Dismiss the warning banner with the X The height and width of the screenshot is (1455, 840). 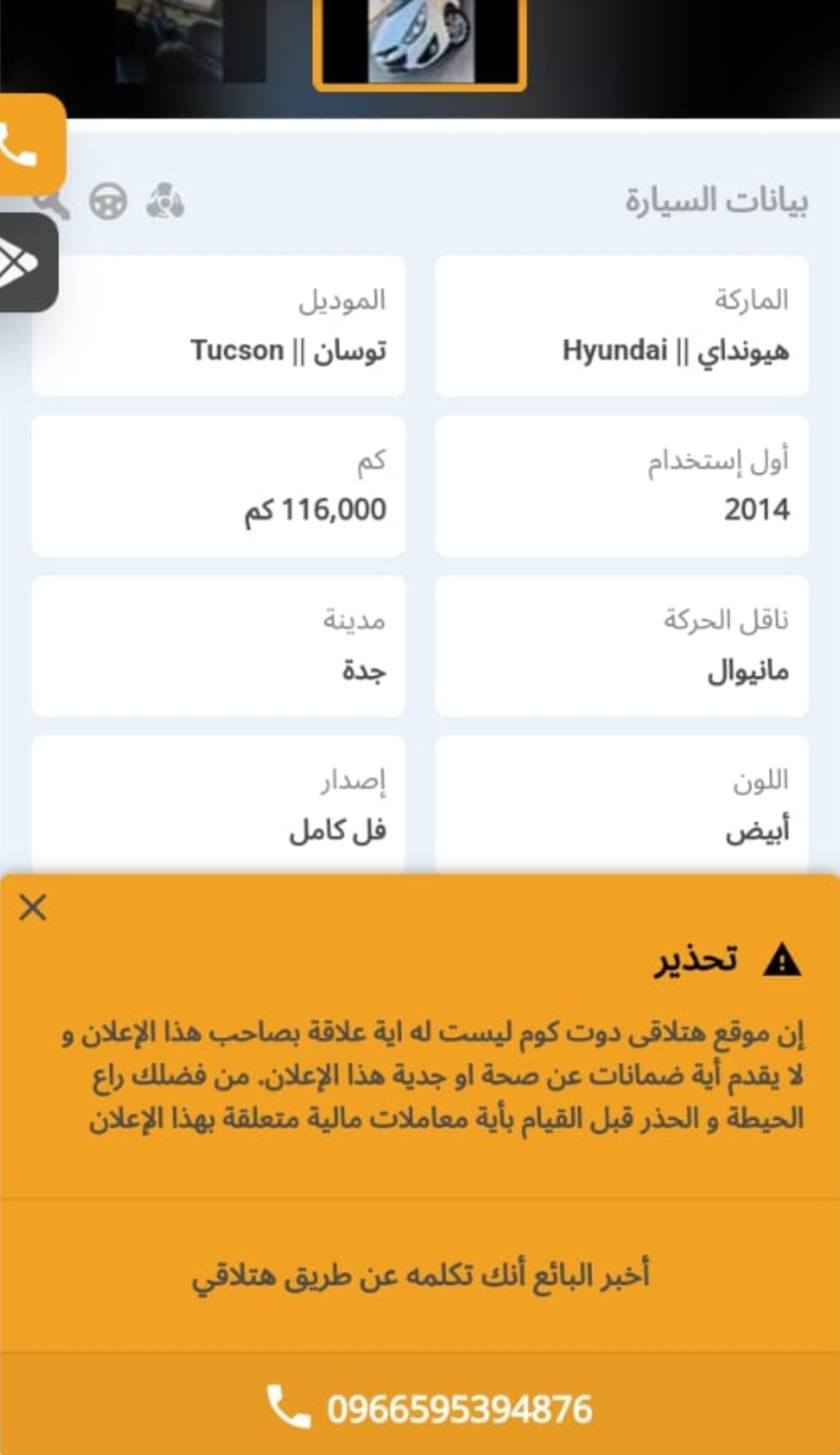click(33, 907)
